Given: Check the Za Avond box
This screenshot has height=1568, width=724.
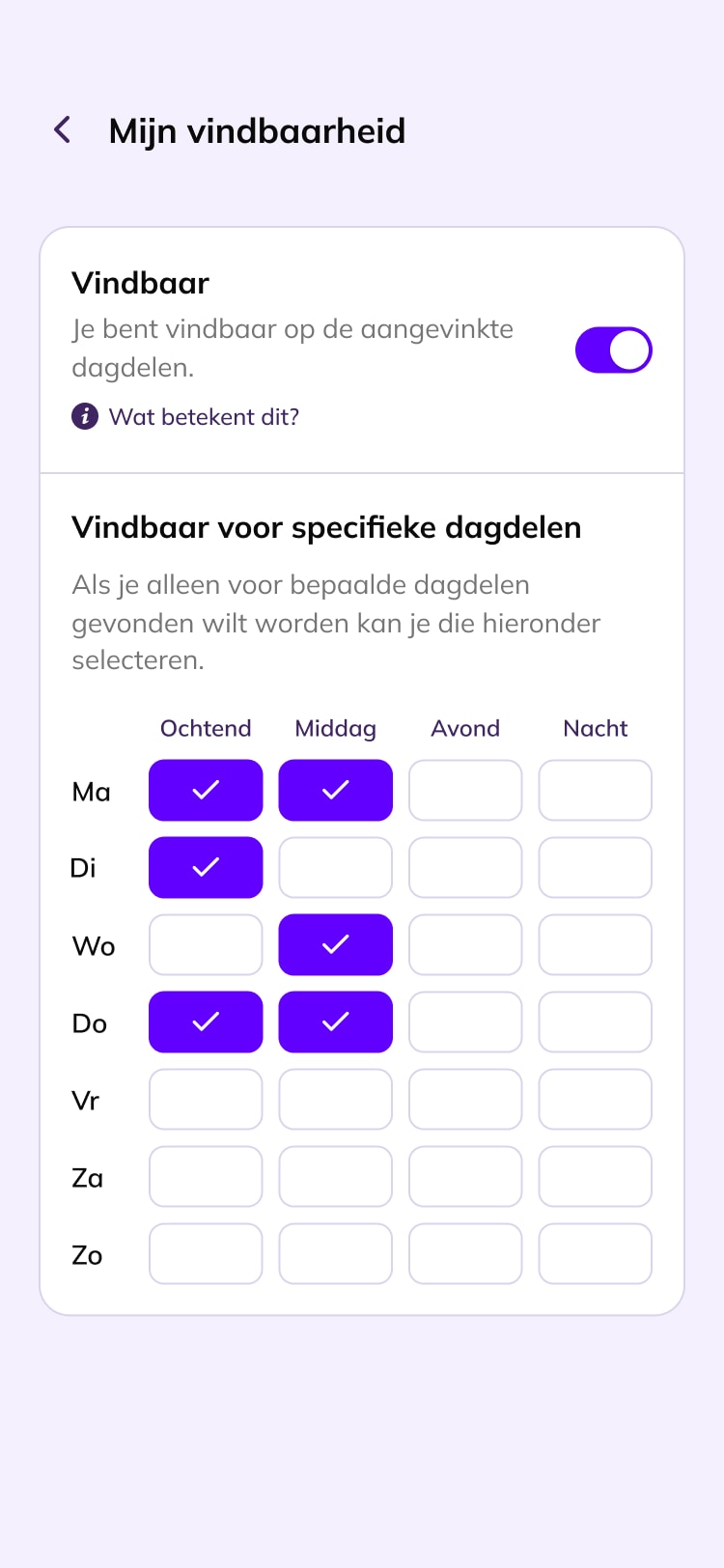Looking at the screenshot, I should [x=465, y=1177].
